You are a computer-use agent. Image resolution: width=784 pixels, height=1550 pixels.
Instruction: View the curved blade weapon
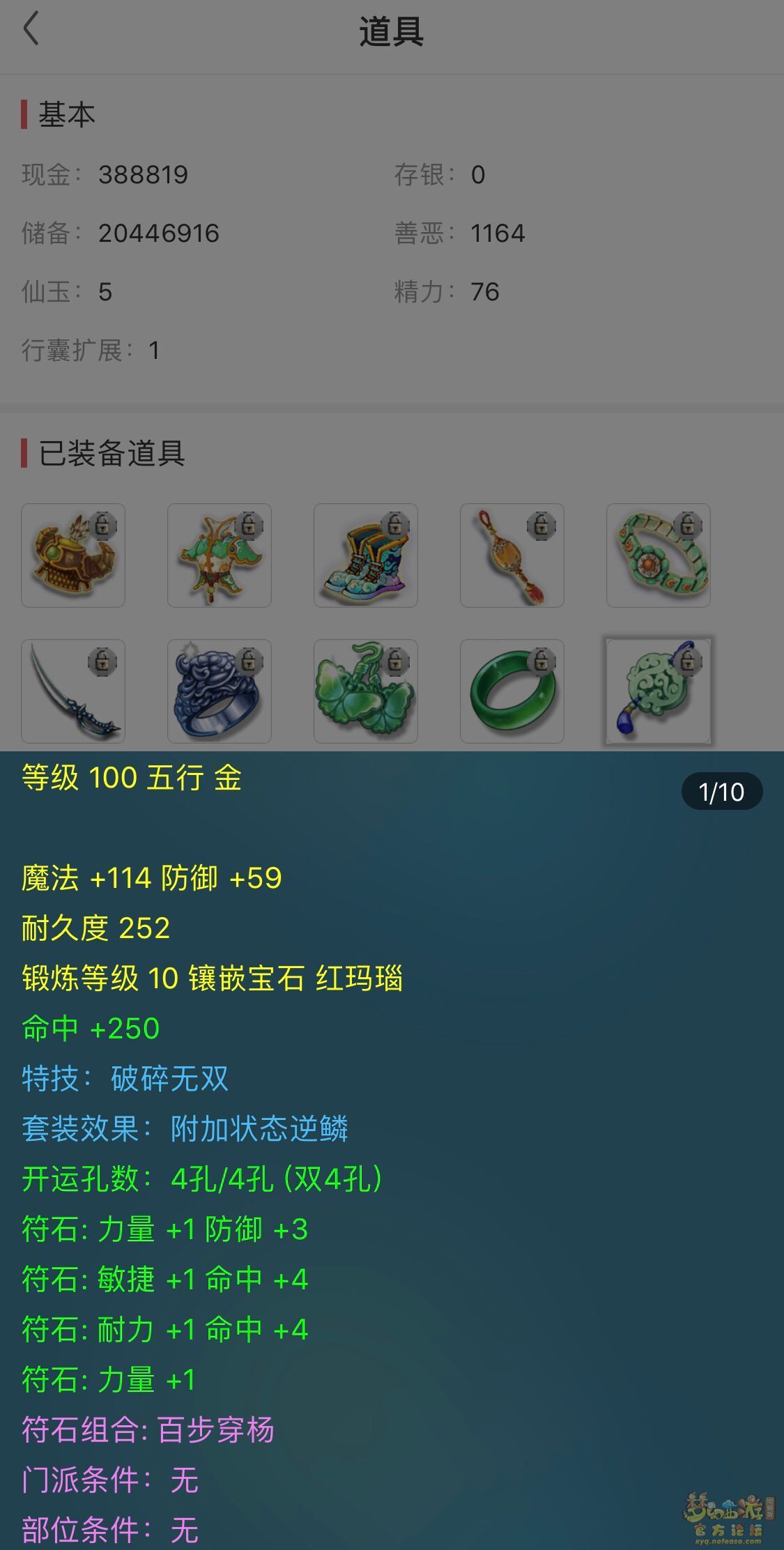coord(73,691)
